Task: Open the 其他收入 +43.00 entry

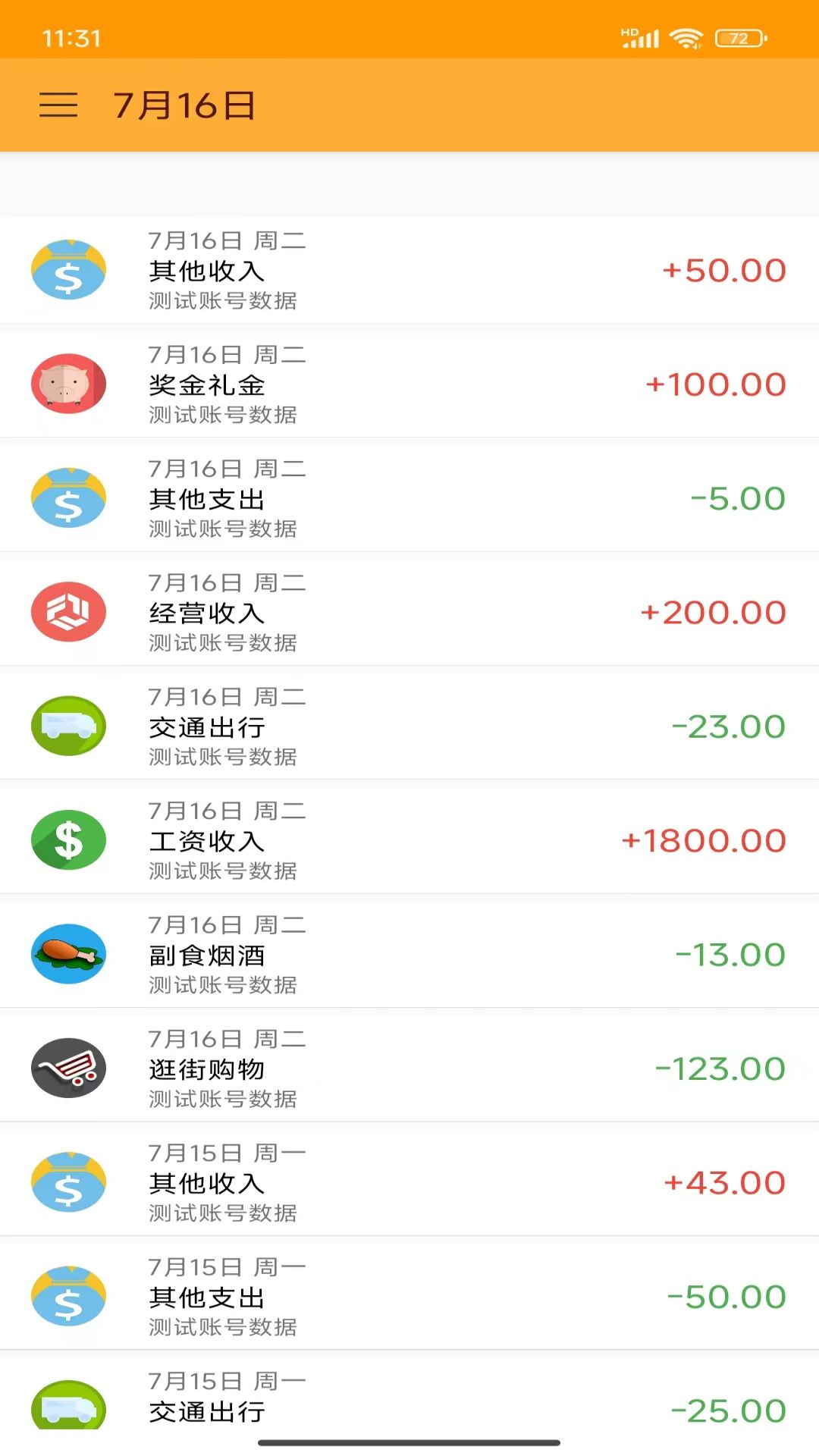Action: tap(409, 1182)
